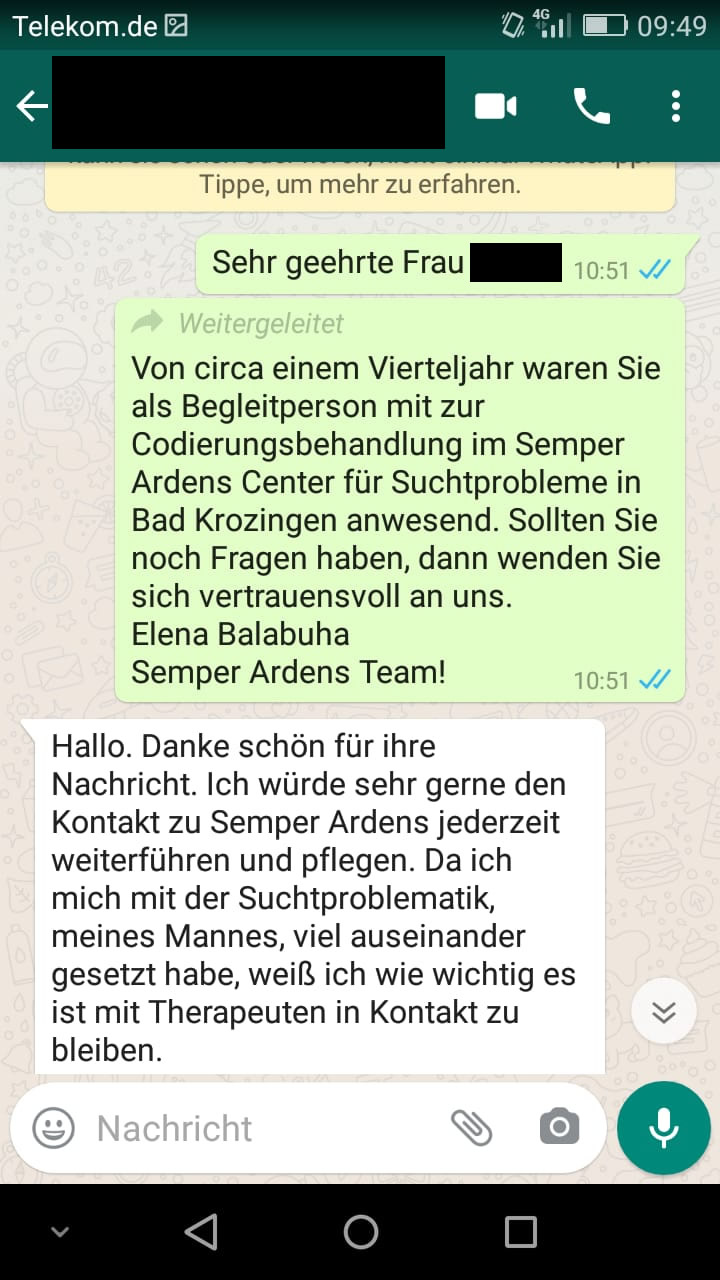Open the contact info from the header
The width and height of the screenshot is (720, 1280).
point(248,103)
